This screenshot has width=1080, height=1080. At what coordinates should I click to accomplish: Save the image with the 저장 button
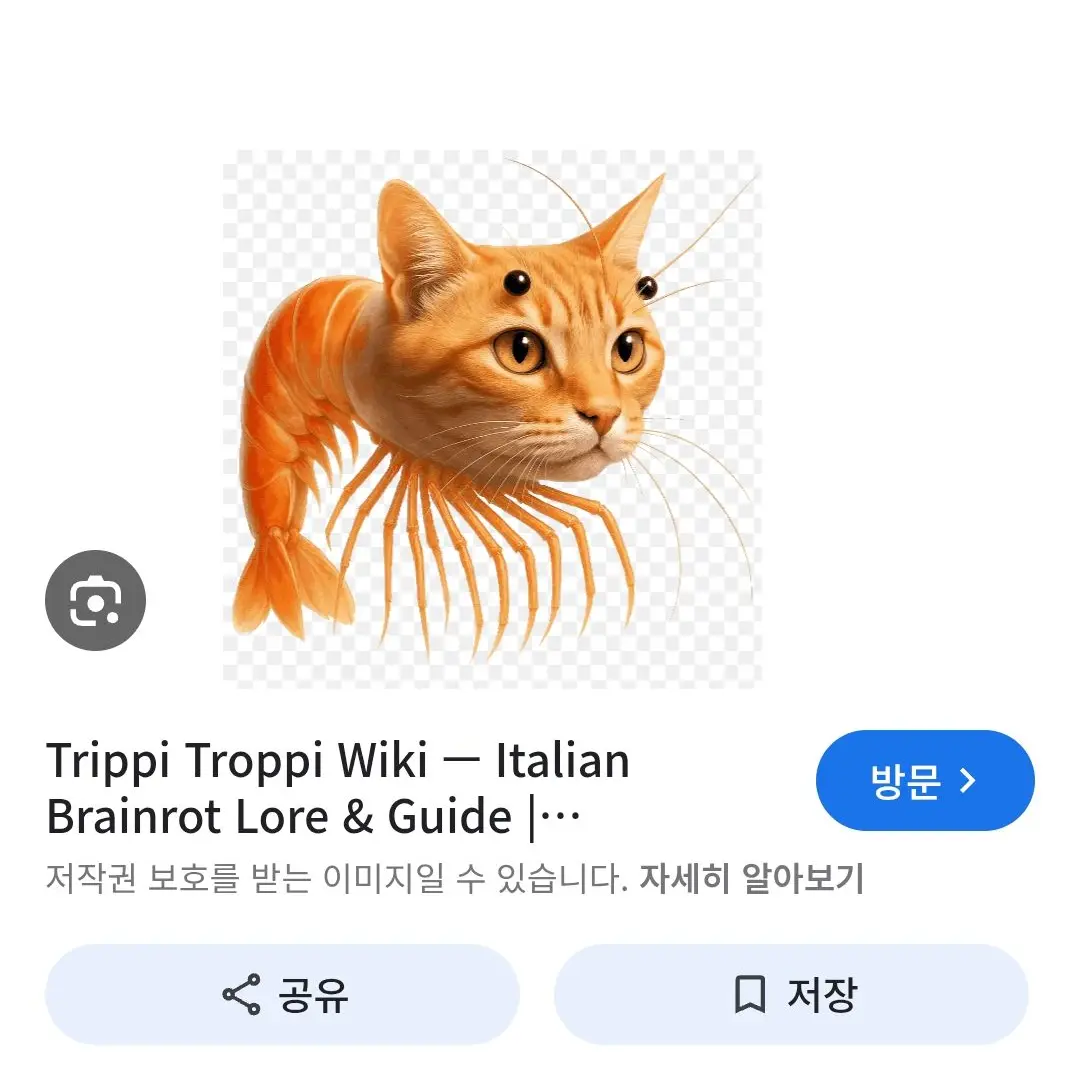(x=791, y=995)
